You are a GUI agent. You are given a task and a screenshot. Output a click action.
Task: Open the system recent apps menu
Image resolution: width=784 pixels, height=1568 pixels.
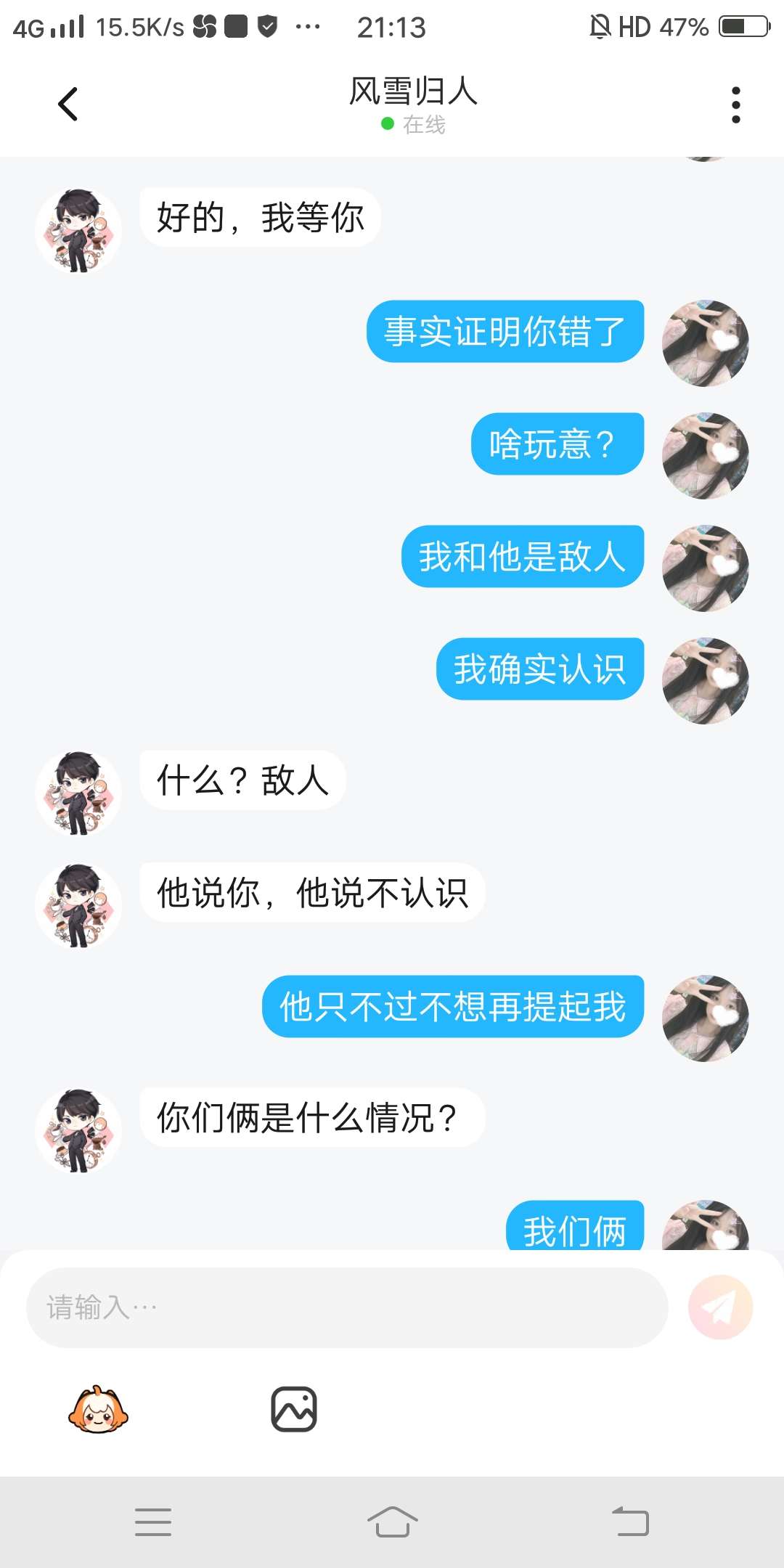click(x=153, y=1522)
